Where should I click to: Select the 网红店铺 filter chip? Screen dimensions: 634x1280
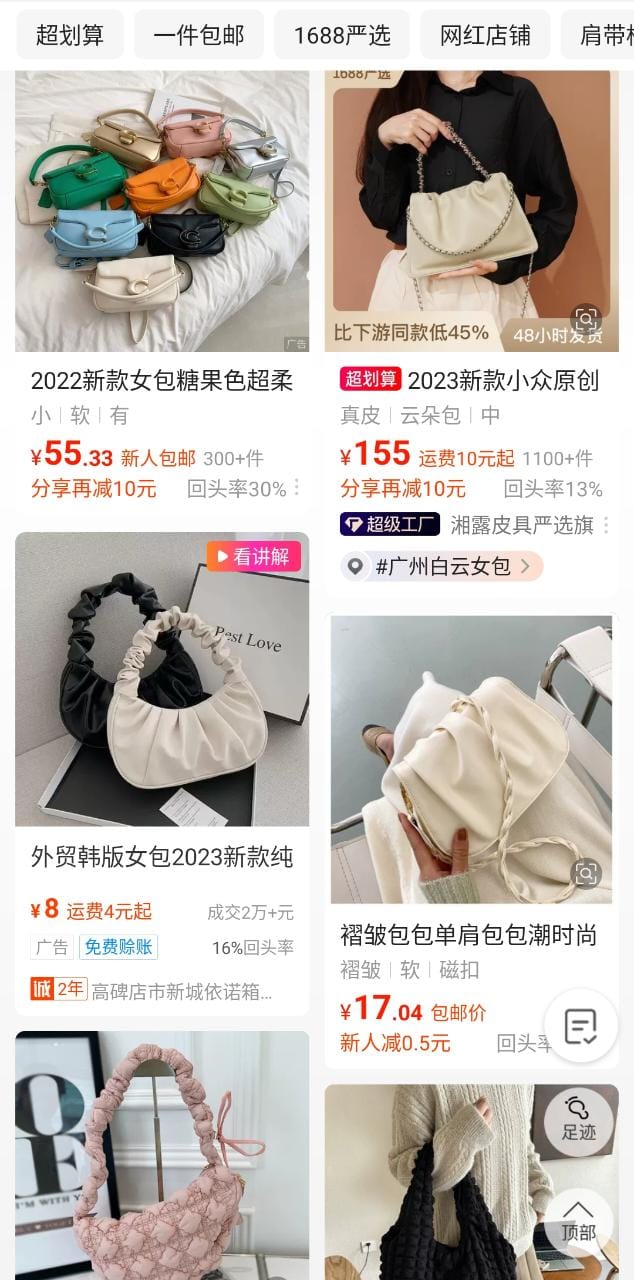[485, 36]
